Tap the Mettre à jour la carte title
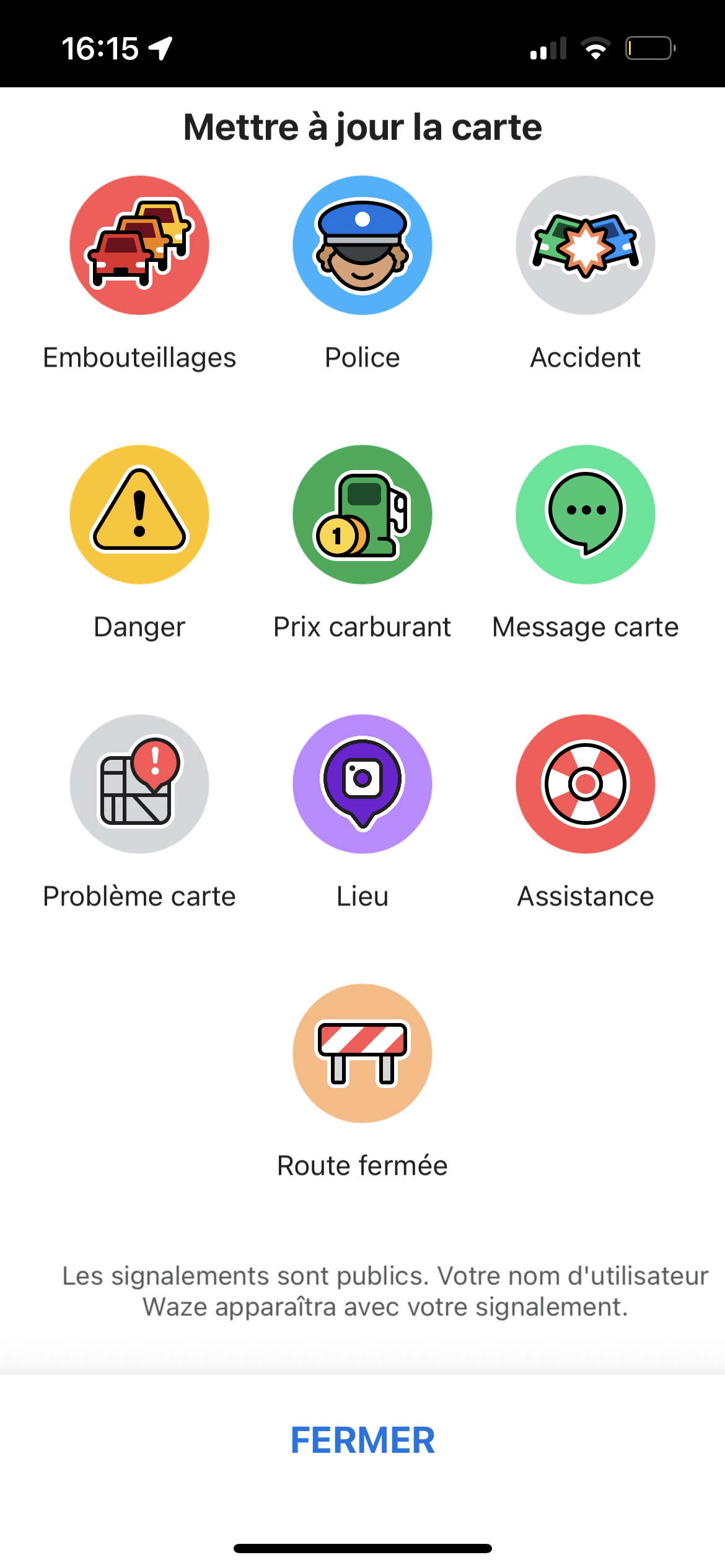 click(362, 127)
